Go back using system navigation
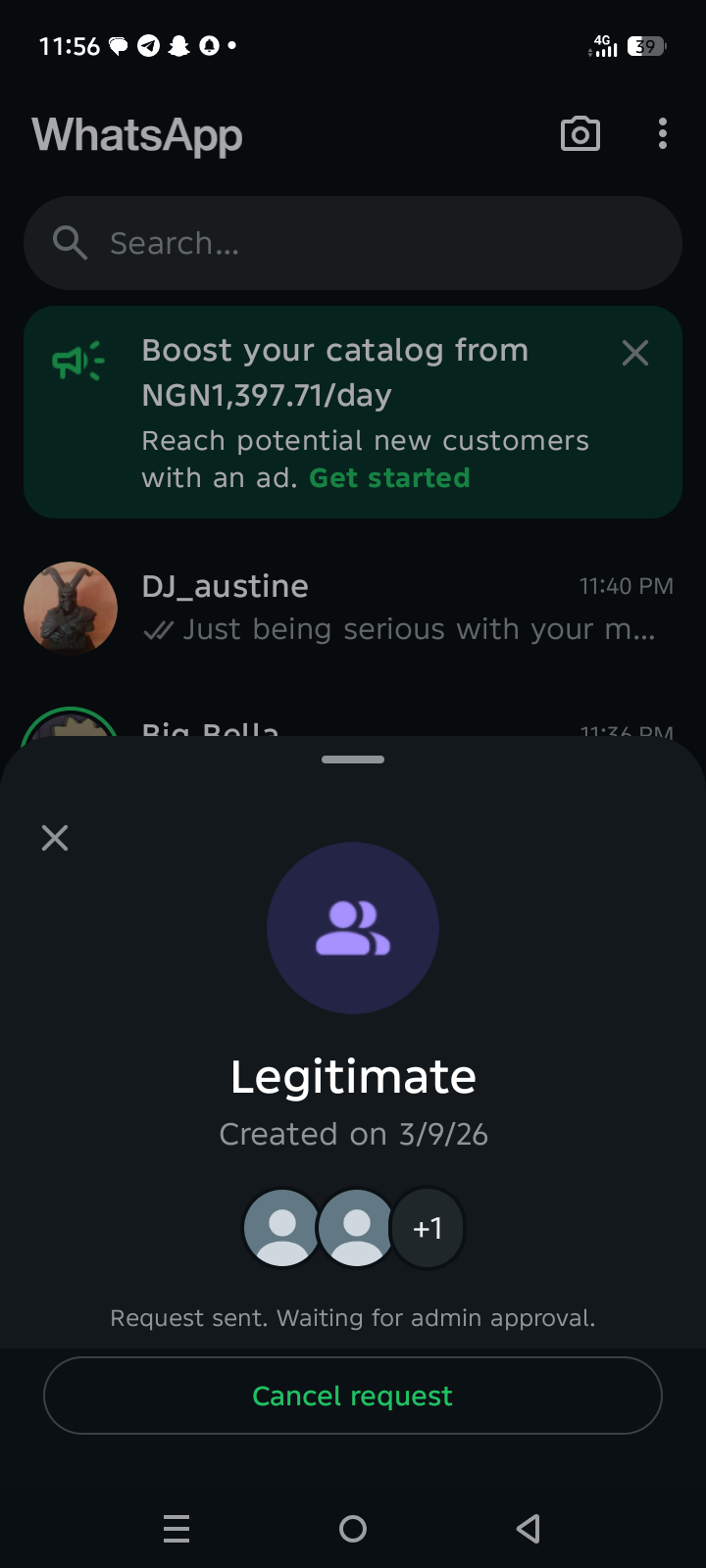Viewport: 706px width, 1568px height. [529, 1529]
